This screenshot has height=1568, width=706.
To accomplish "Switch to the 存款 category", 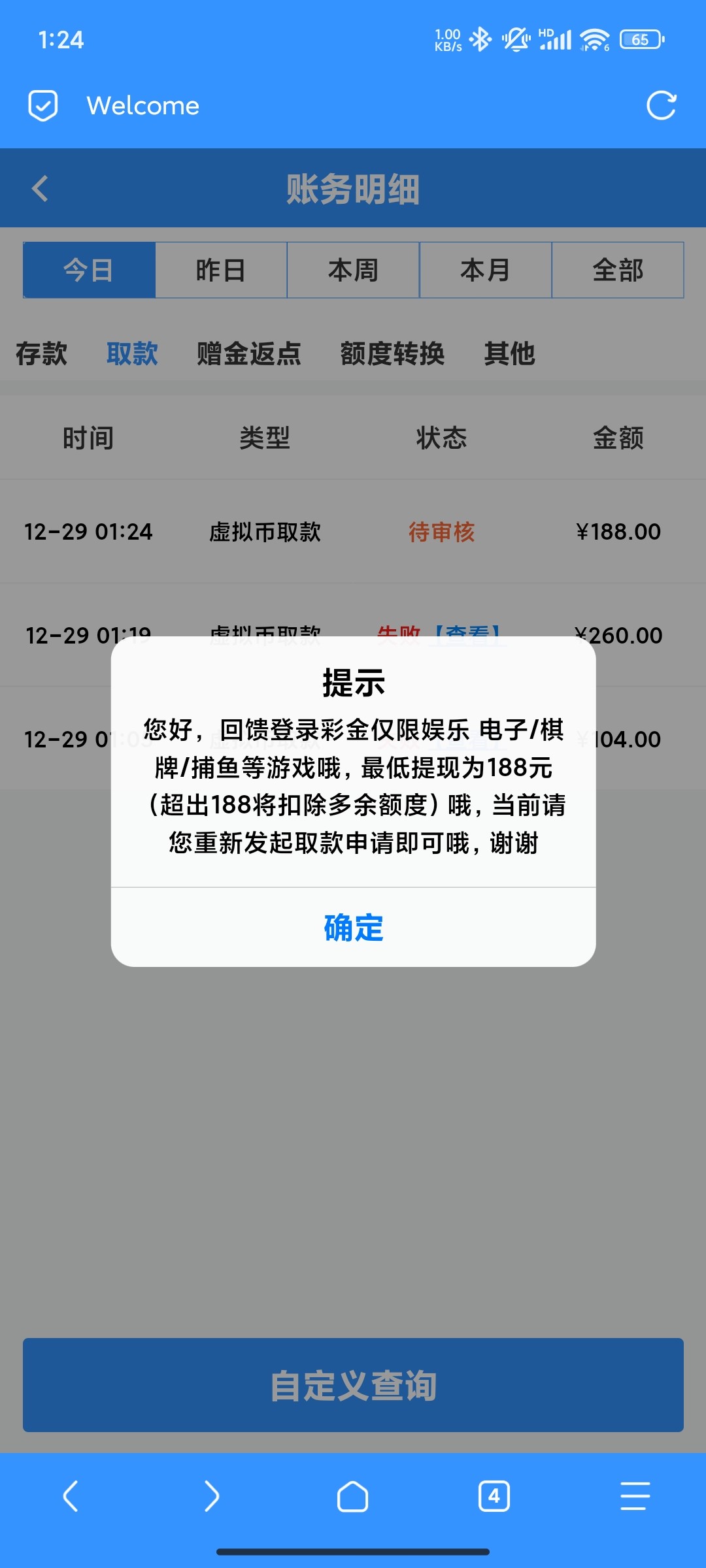I will pos(41,353).
